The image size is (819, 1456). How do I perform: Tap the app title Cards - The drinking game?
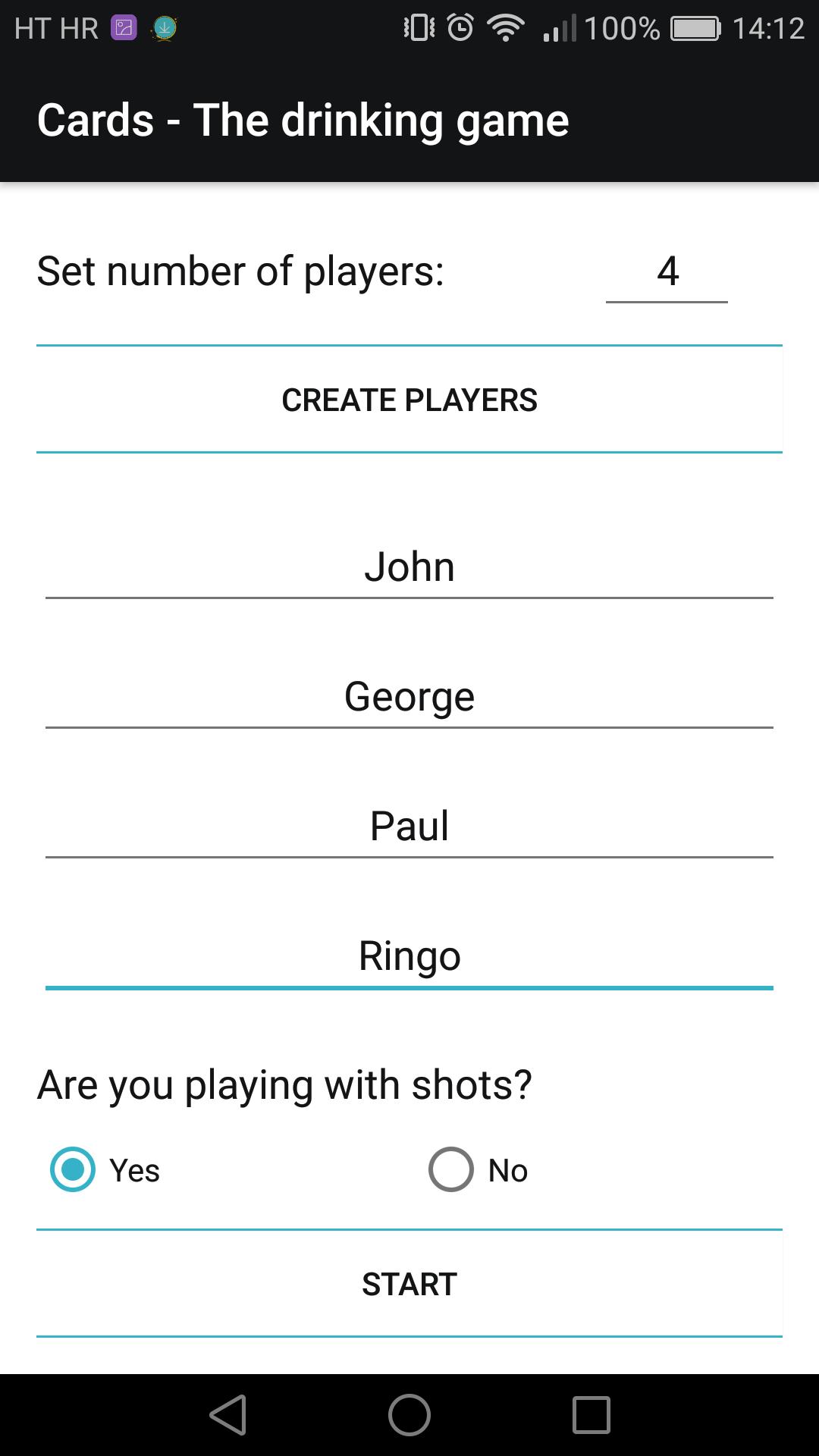(303, 119)
